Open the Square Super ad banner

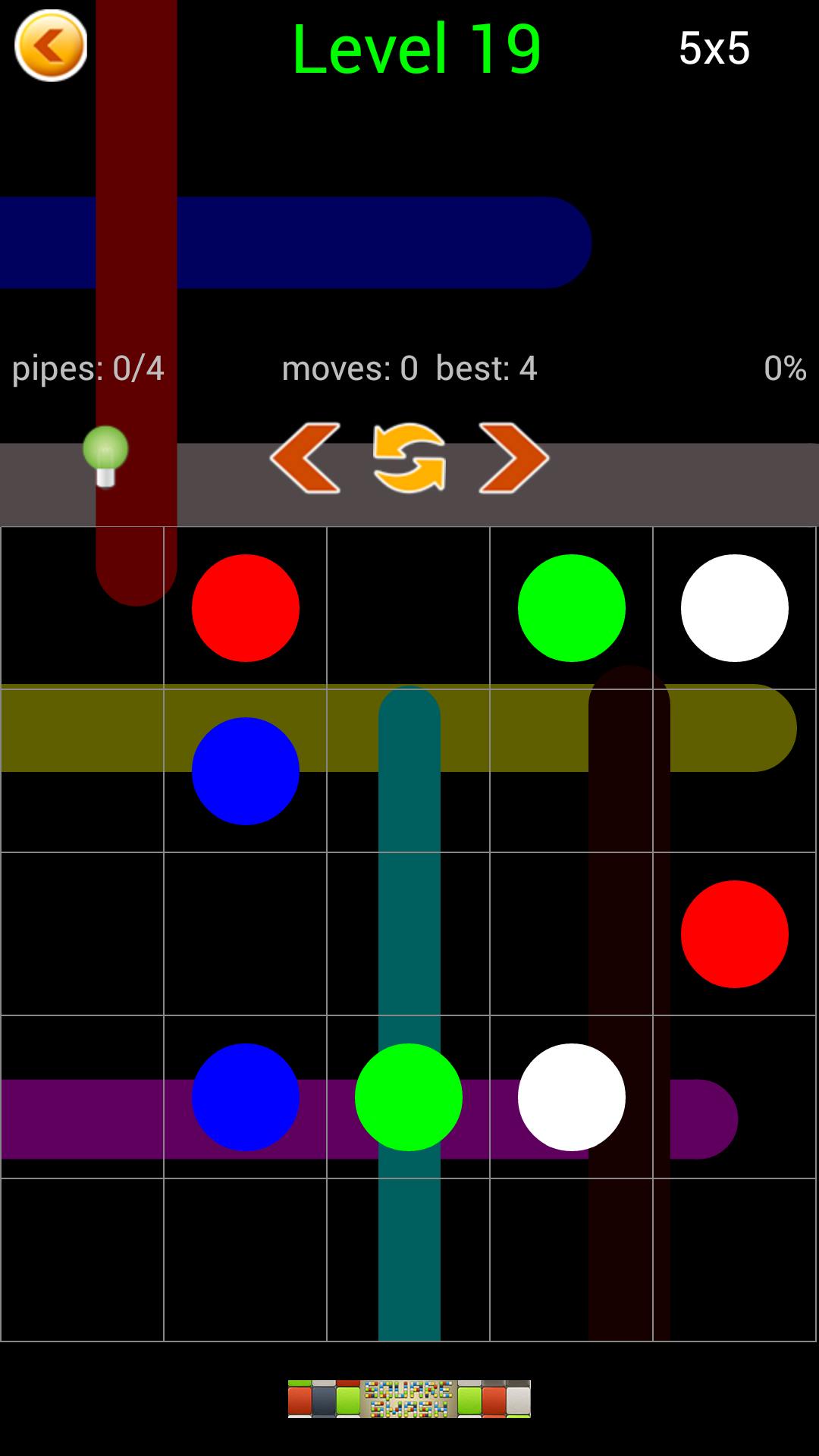(409, 1399)
